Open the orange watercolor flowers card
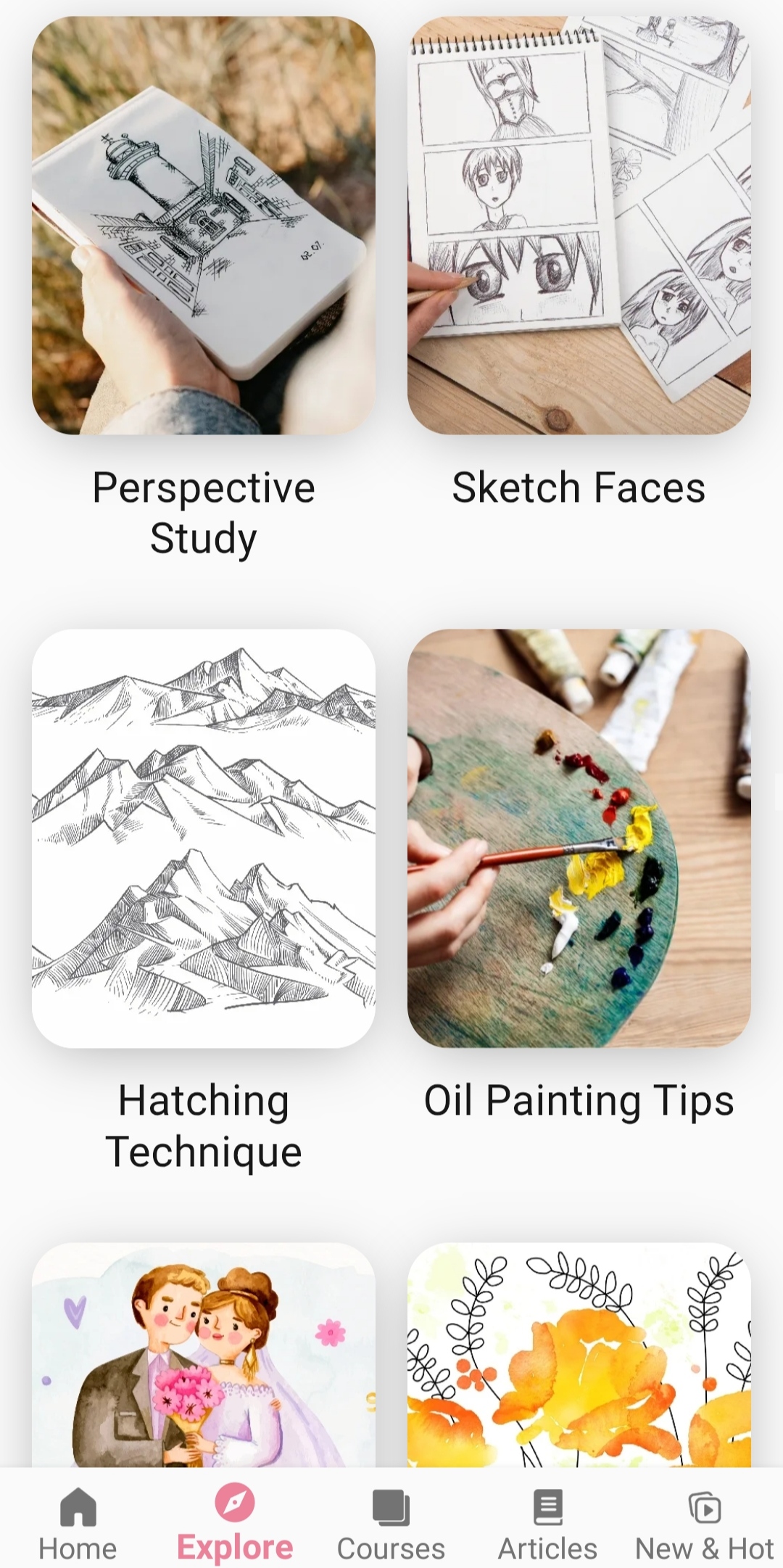 pyautogui.click(x=579, y=1355)
